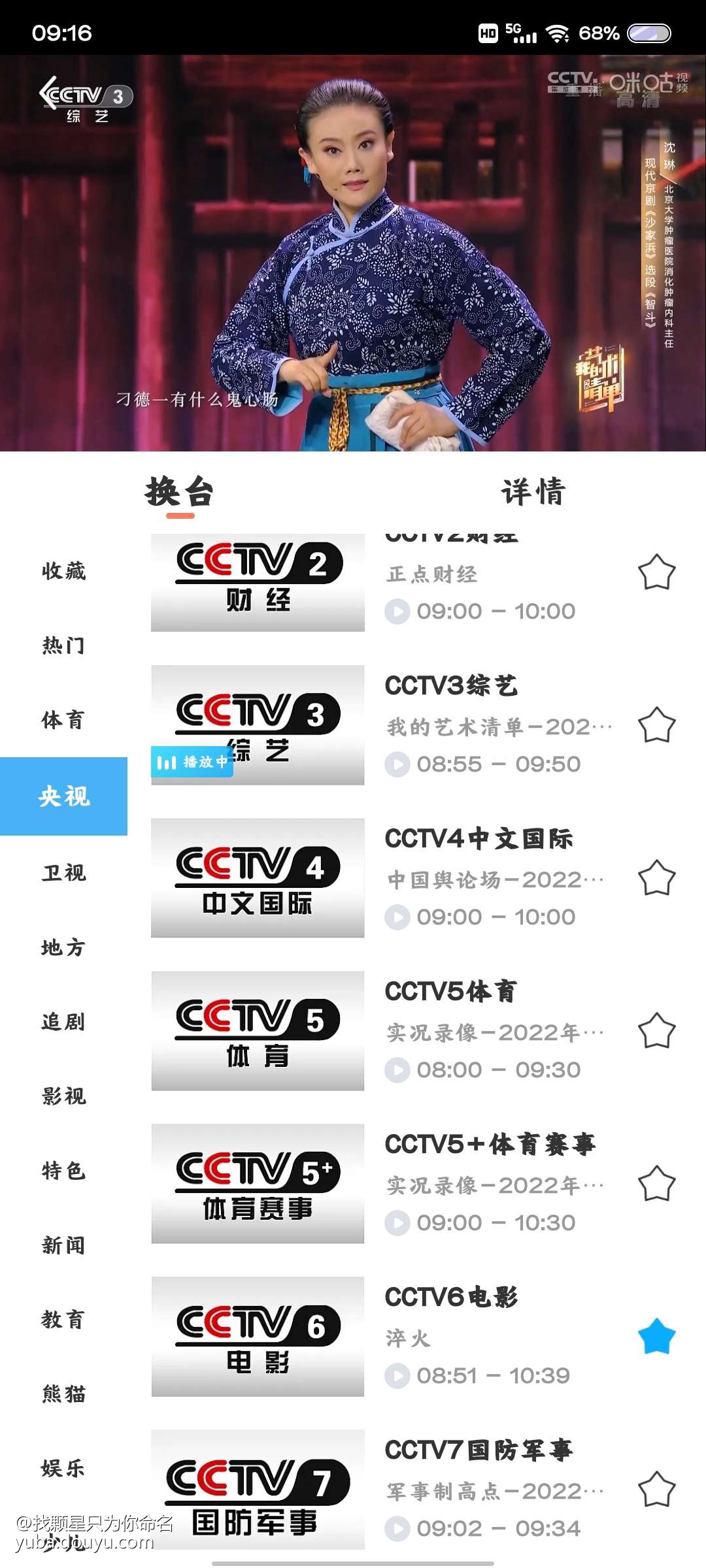Show the 影视 category
This screenshot has height=1568, width=706.
coord(63,1096)
